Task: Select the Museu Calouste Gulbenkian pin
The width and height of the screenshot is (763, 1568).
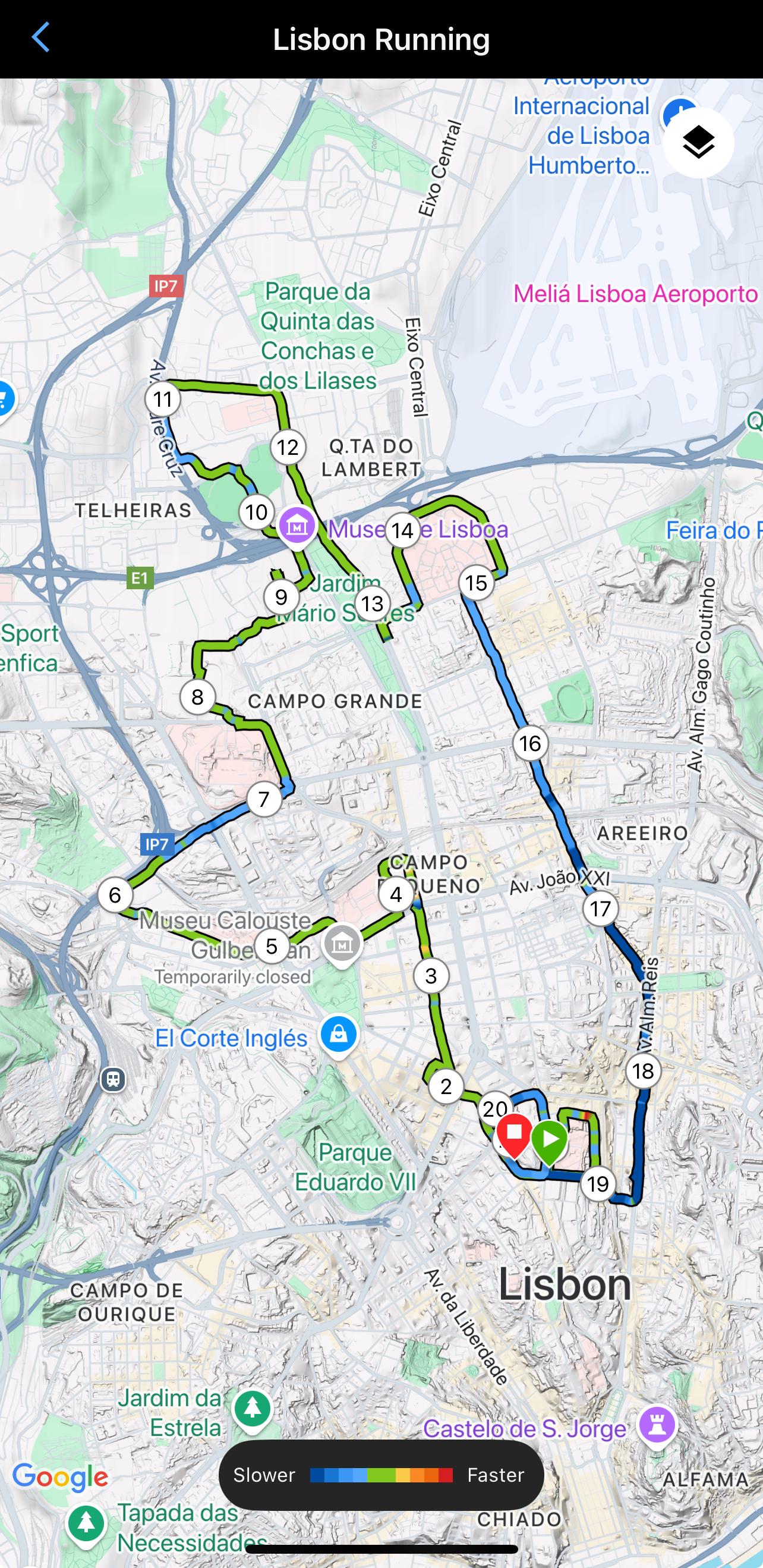Action: (342, 945)
